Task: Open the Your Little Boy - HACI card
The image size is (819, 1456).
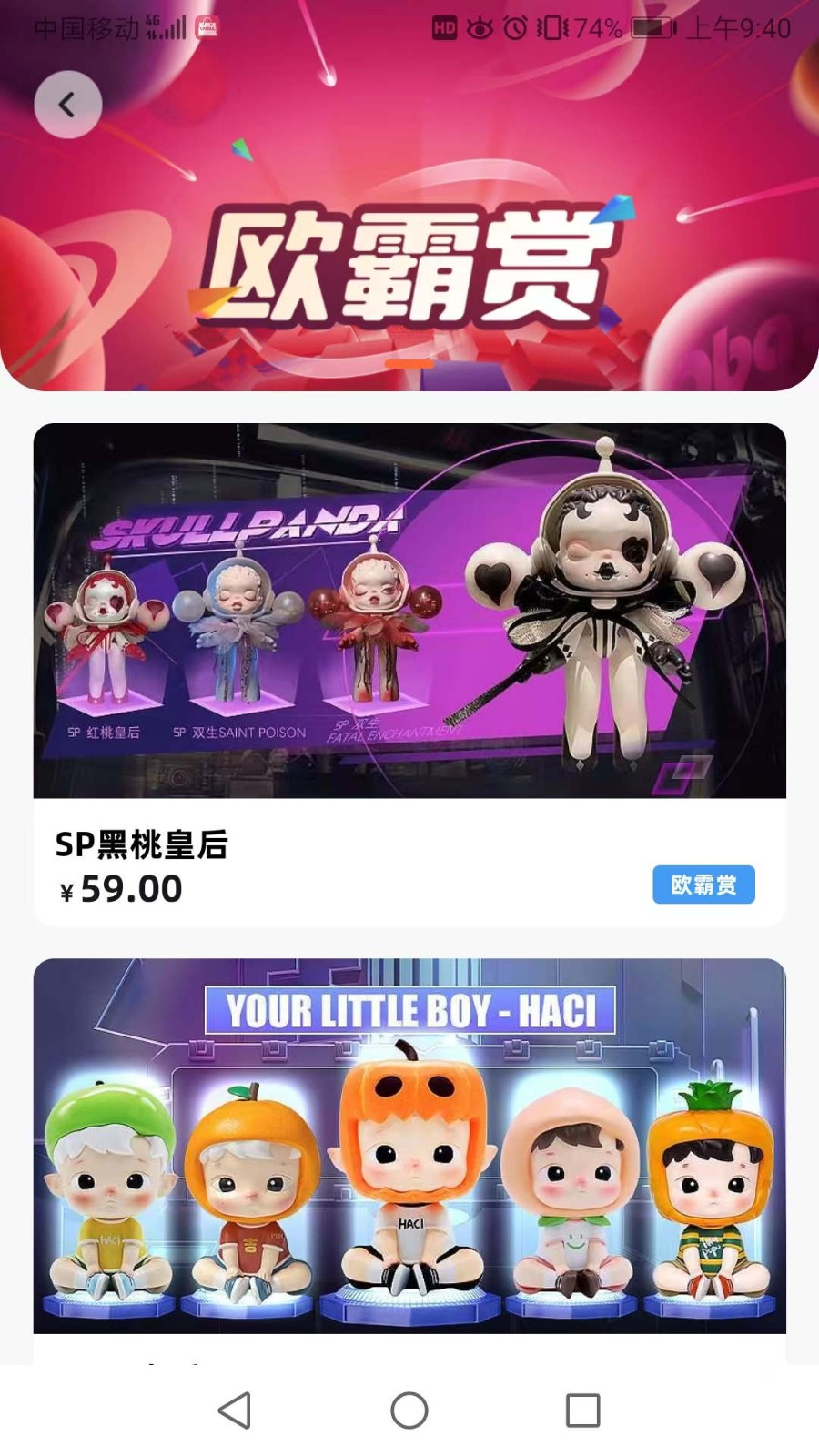Action: 409,1147
